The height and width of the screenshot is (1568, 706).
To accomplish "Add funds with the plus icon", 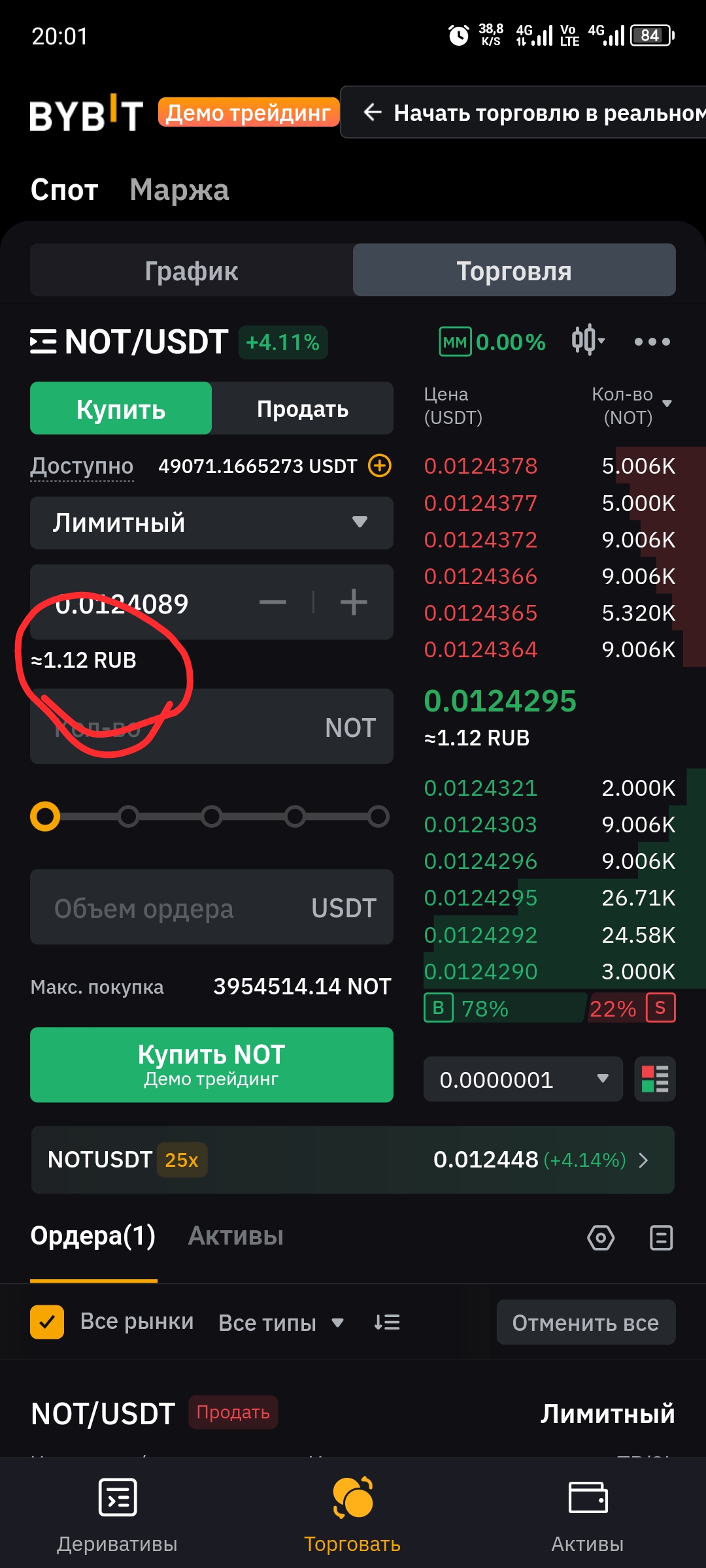I will point(380,466).
